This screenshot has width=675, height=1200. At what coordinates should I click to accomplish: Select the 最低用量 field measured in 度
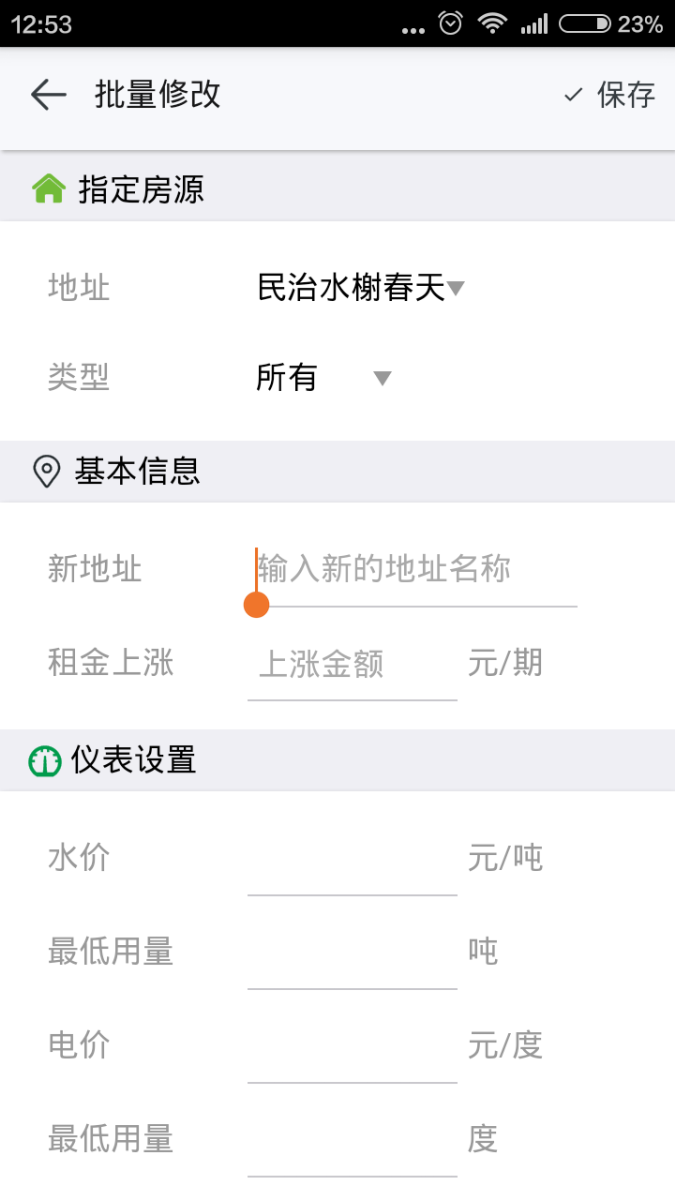click(x=352, y=1140)
